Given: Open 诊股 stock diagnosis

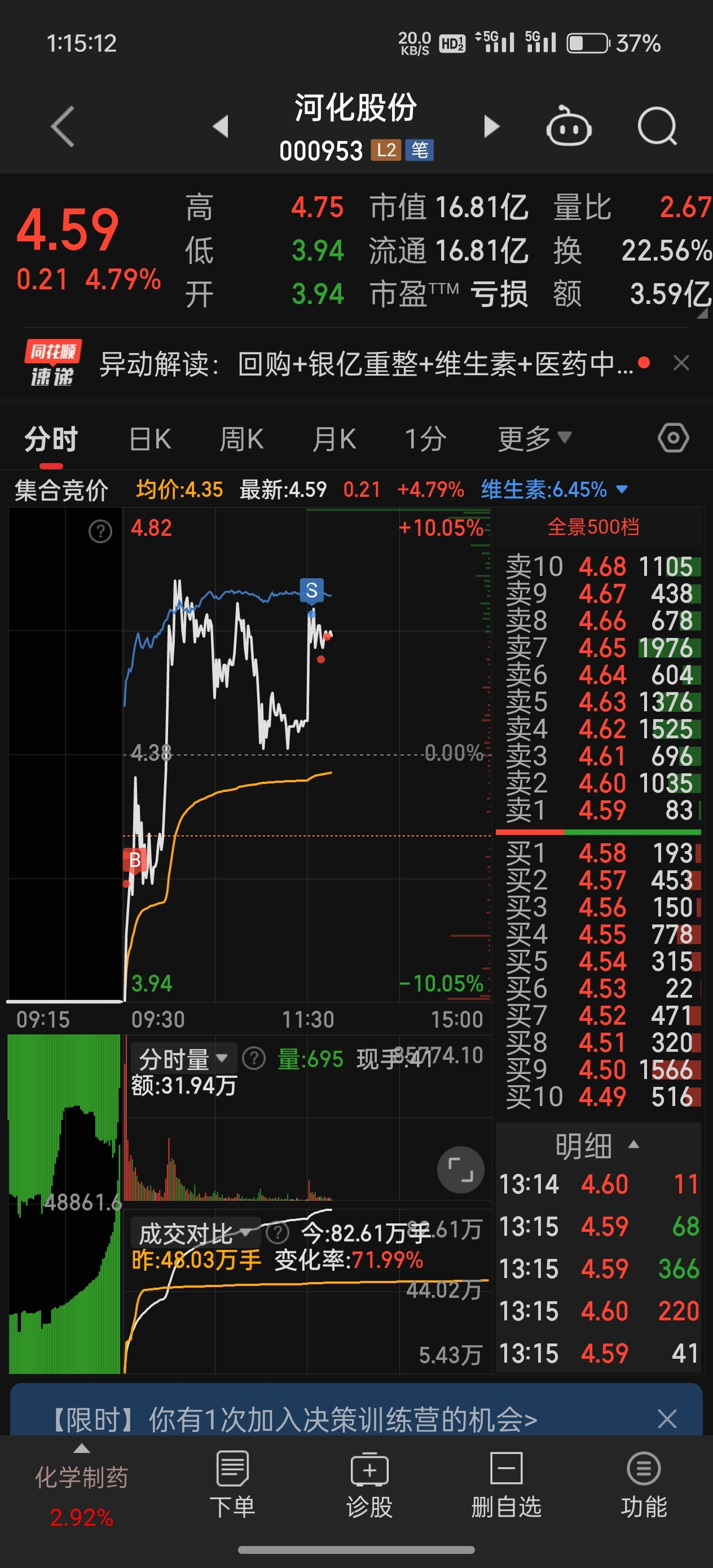Looking at the screenshot, I should point(369,1485).
